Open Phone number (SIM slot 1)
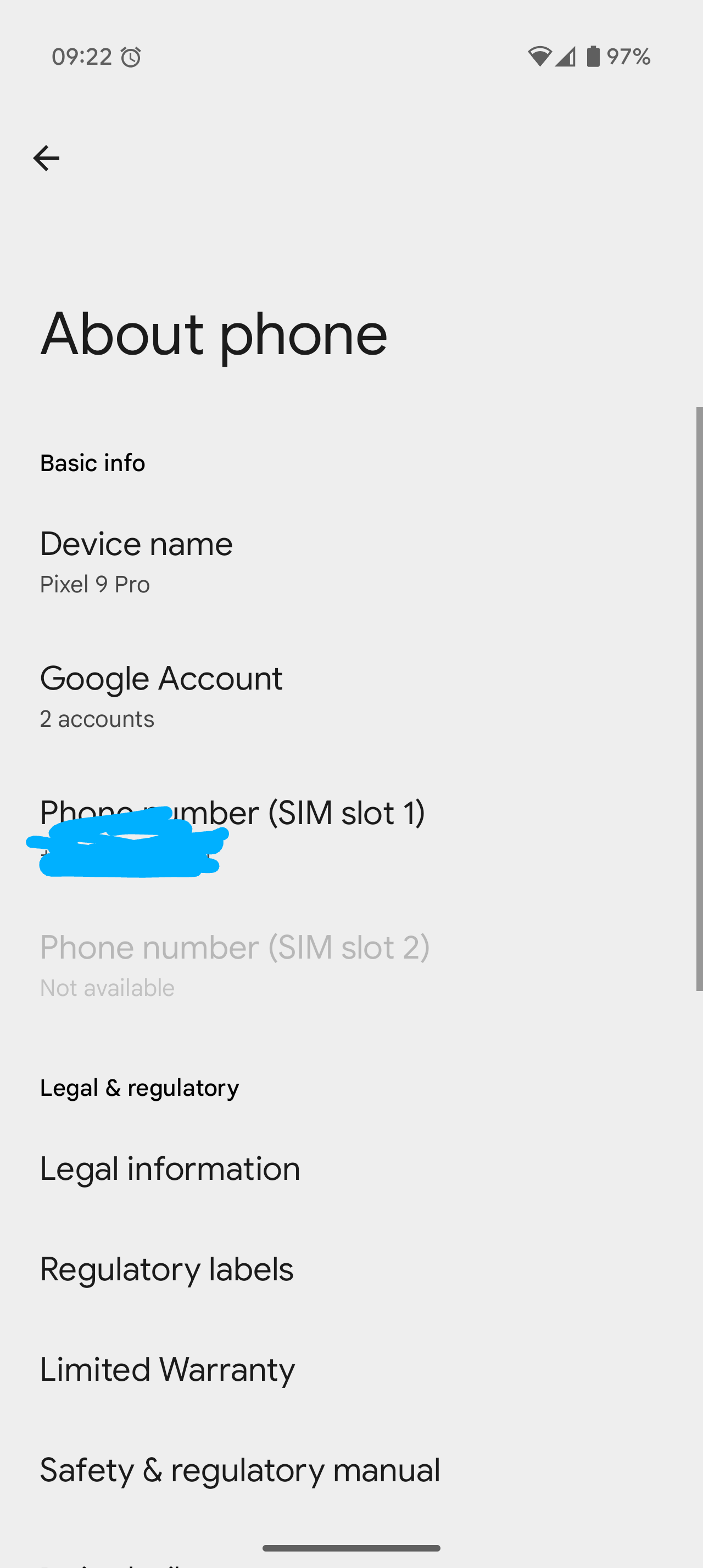The height and width of the screenshot is (1568, 703). click(351, 830)
